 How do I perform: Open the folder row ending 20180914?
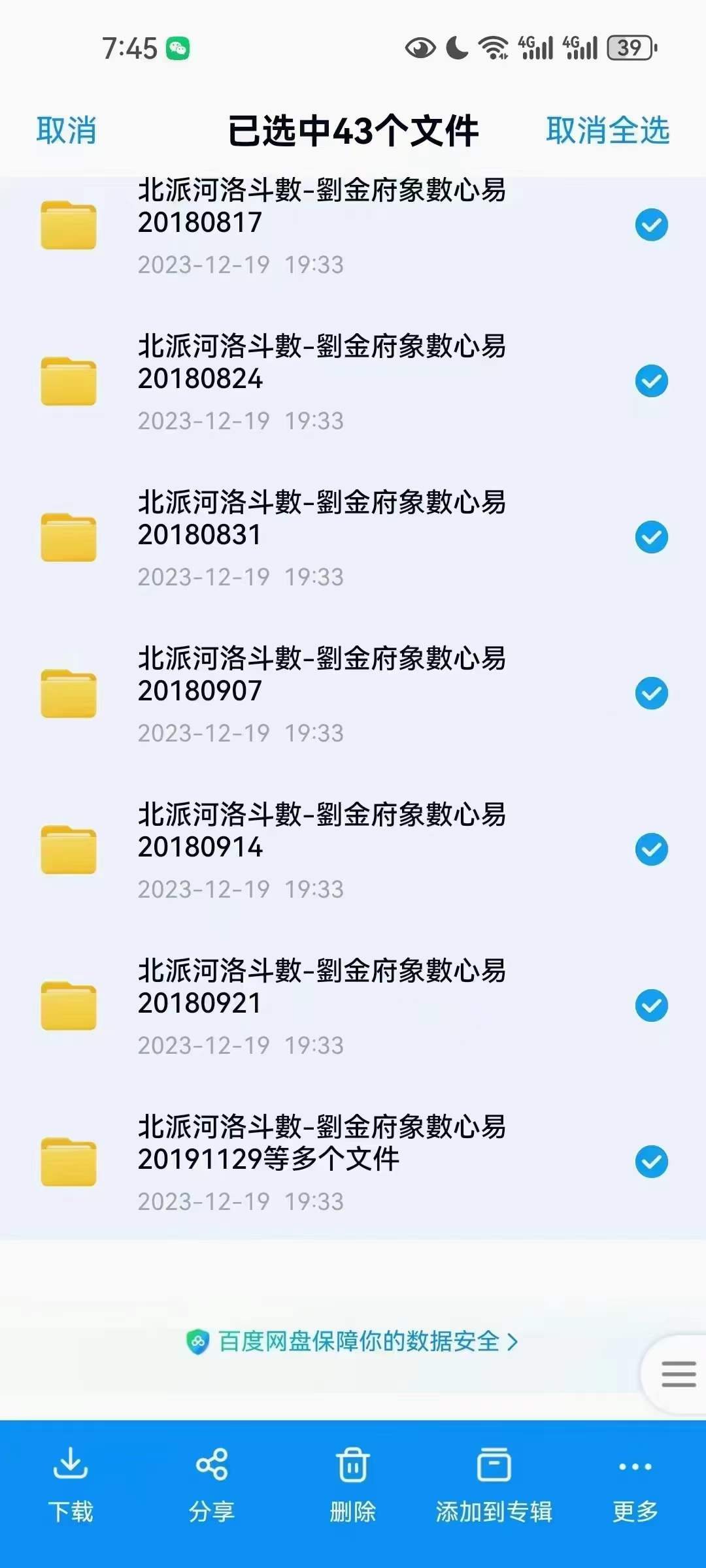point(353,850)
